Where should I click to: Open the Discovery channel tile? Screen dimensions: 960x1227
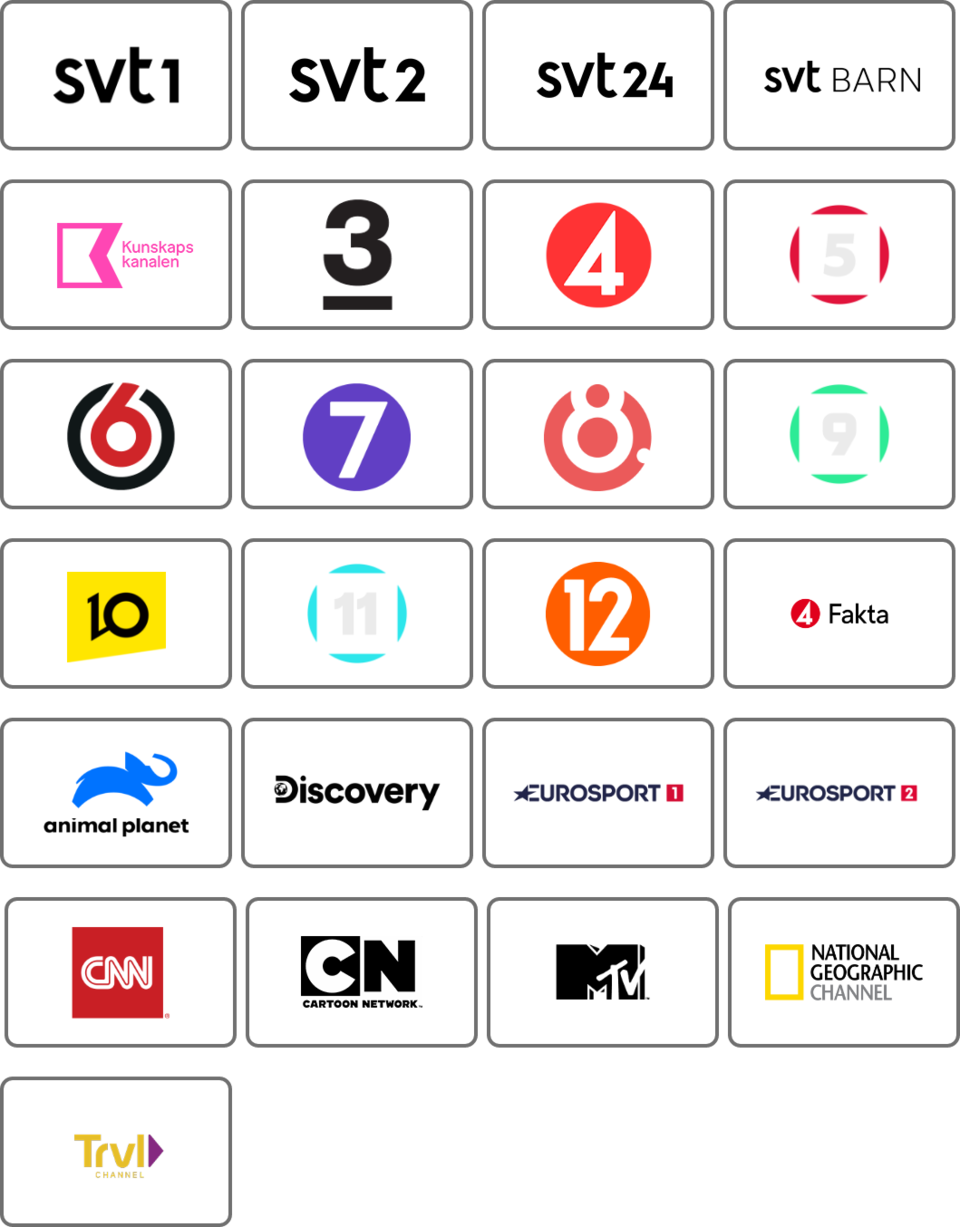pos(357,793)
